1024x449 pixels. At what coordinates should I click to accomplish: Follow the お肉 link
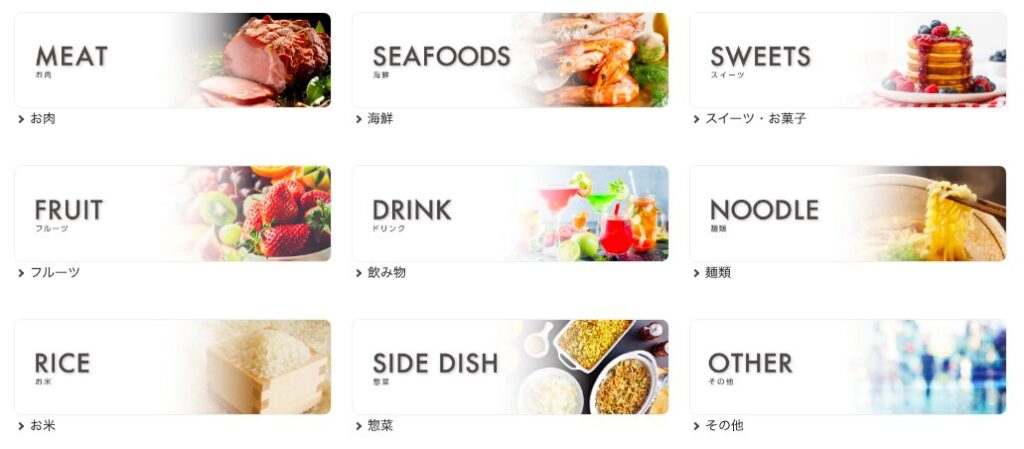tap(42, 119)
